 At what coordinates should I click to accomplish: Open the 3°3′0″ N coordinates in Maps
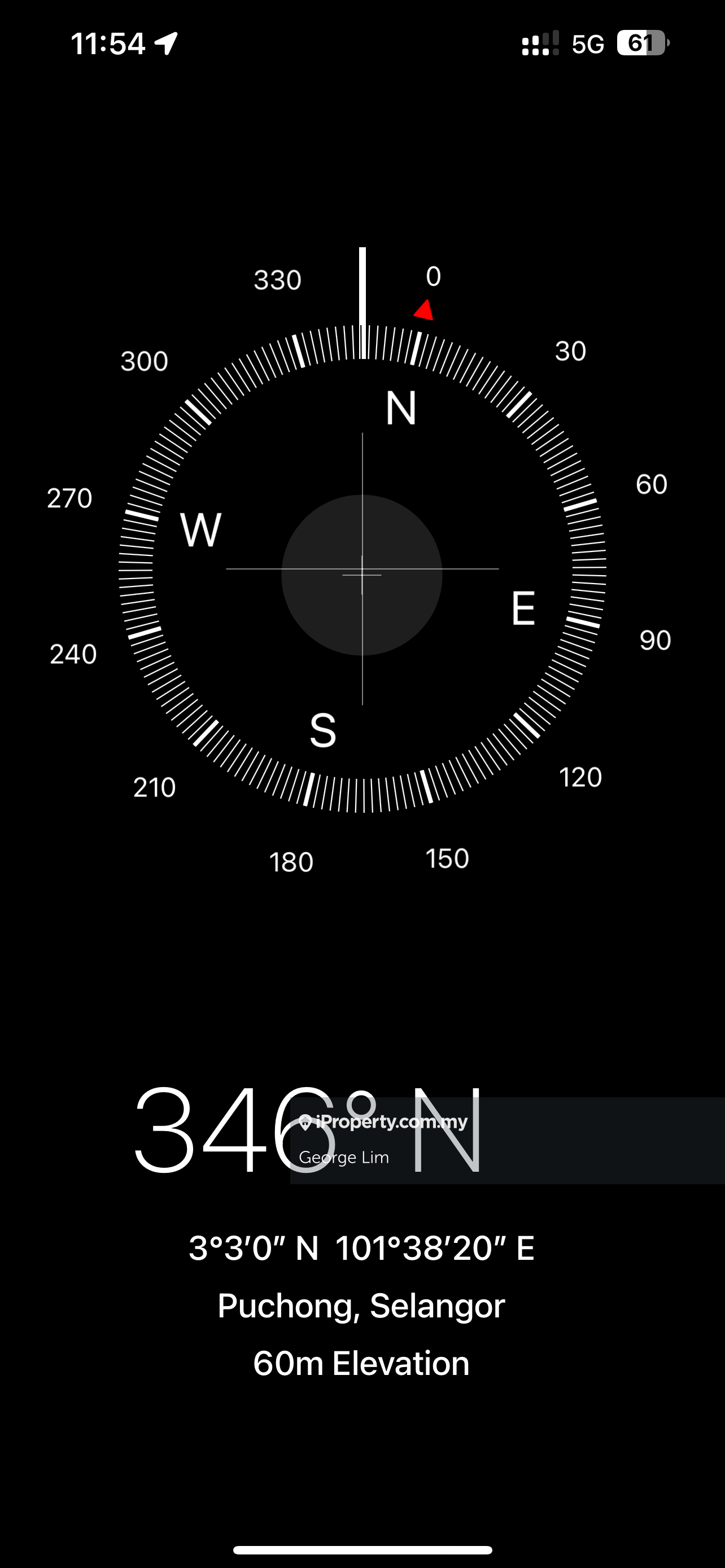[361, 1249]
